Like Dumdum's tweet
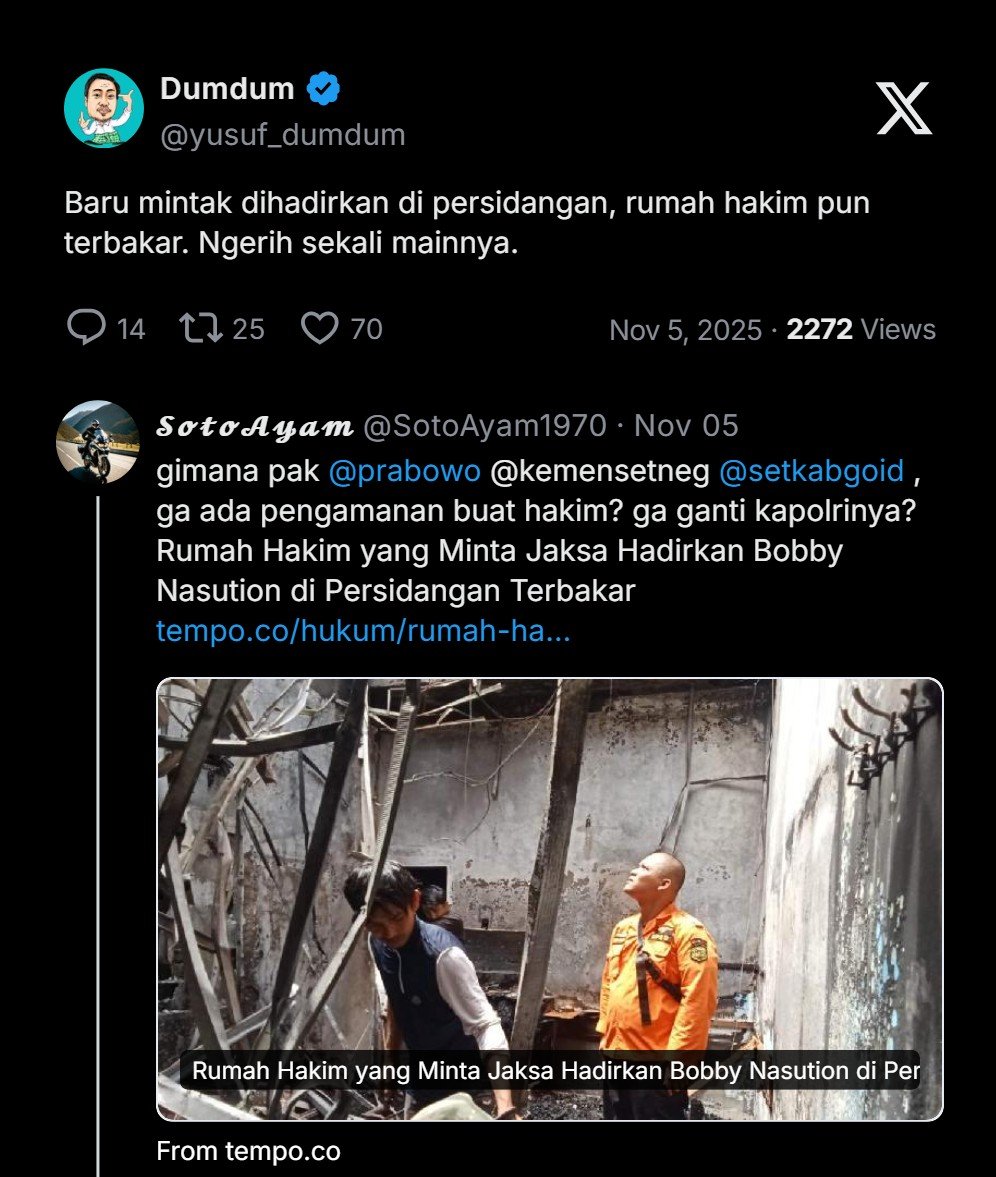The image size is (996, 1177). tap(320, 328)
